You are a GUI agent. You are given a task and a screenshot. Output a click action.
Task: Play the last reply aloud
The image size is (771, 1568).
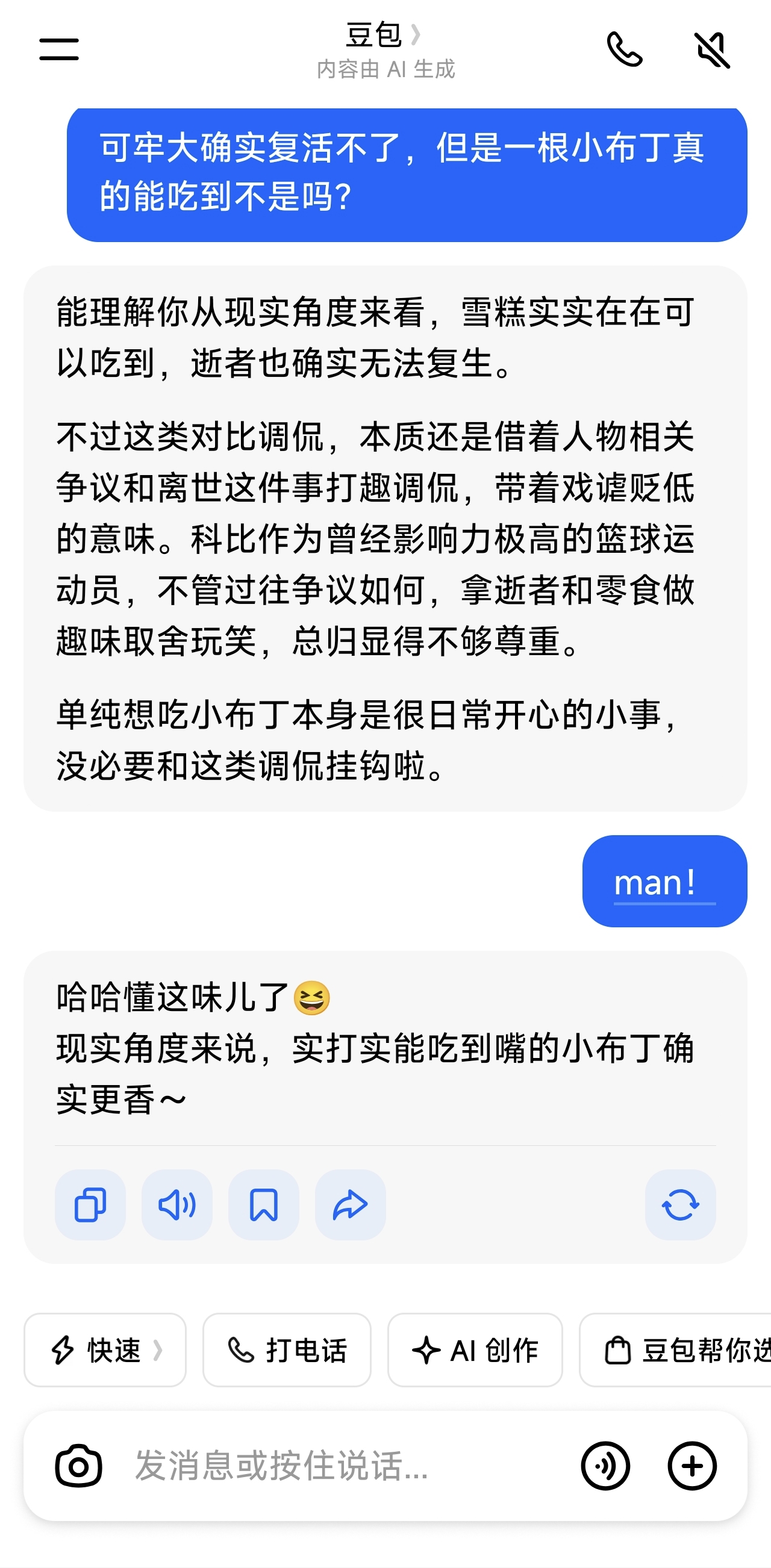(x=176, y=1205)
